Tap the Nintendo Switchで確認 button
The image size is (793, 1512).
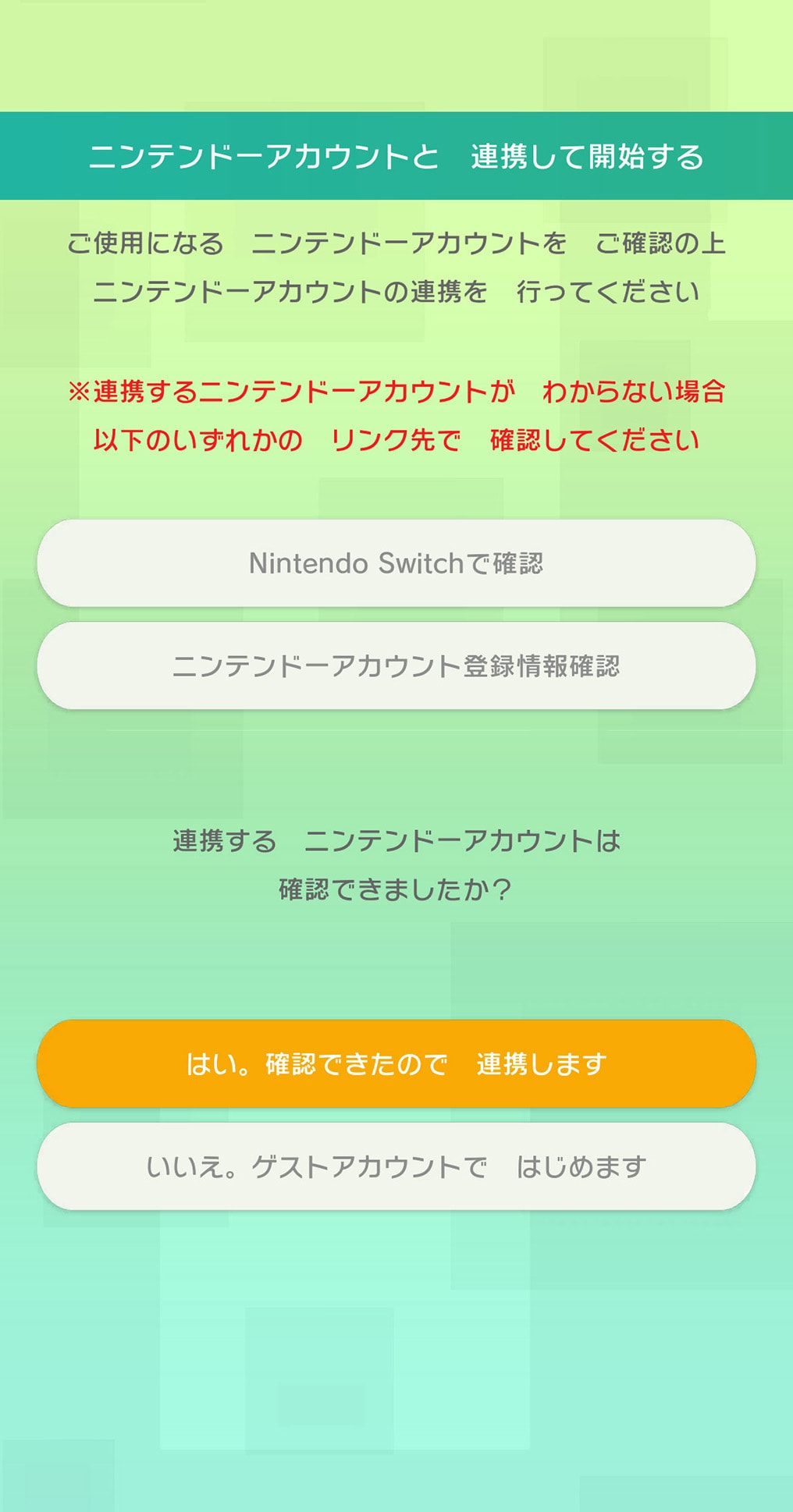coord(396,563)
